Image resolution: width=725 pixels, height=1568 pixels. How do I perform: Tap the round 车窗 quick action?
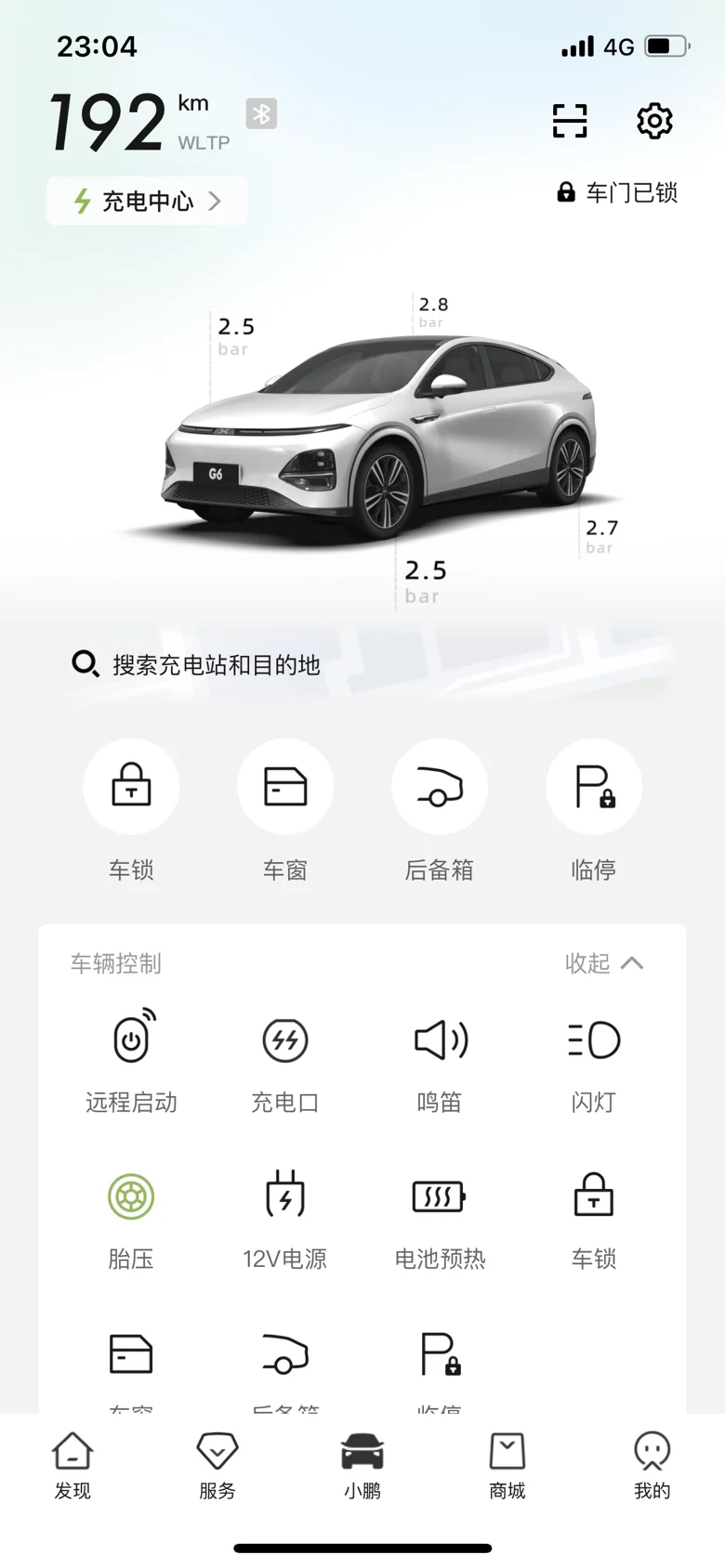pos(285,788)
